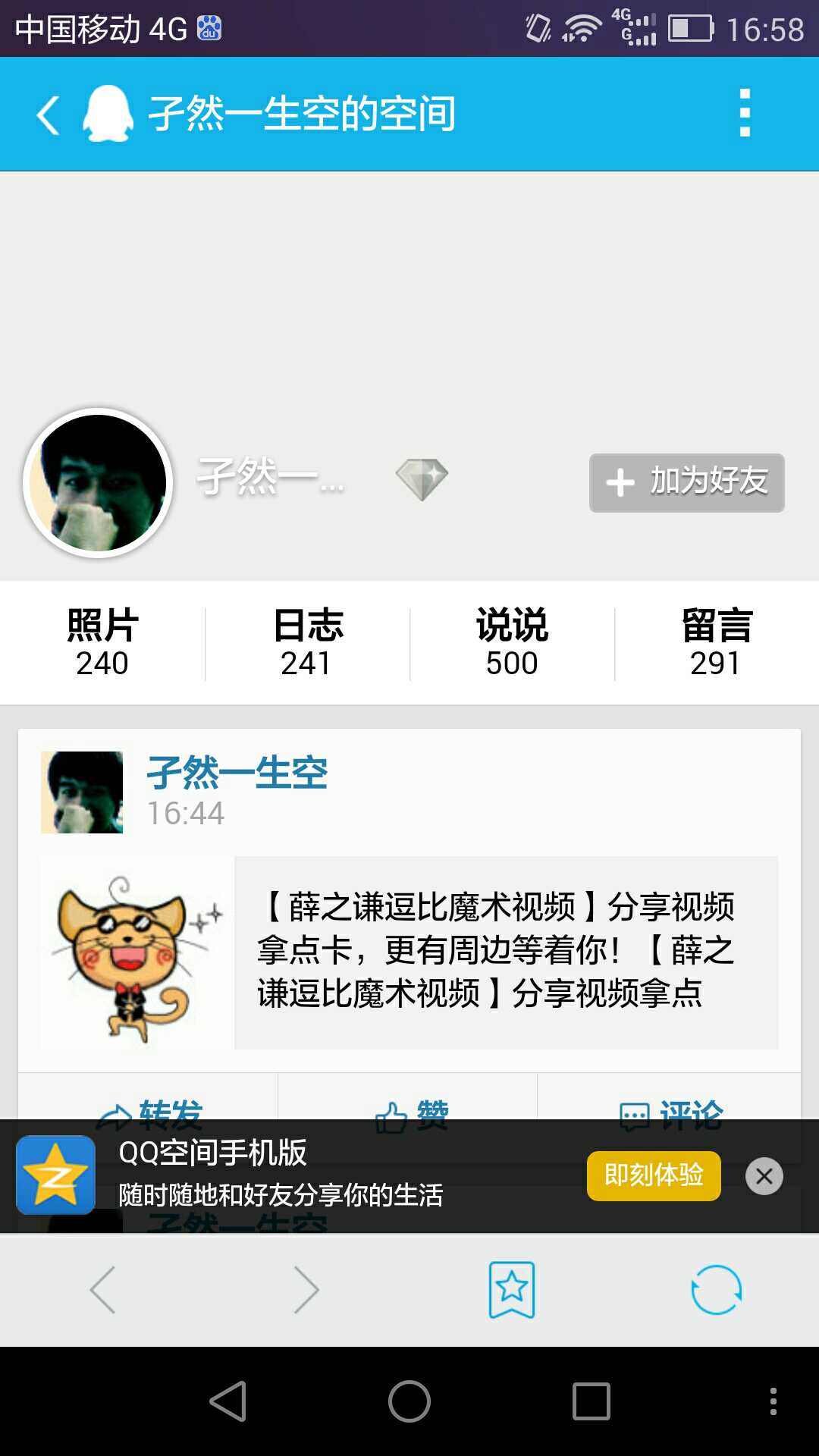This screenshot has height=1456, width=819.
Task: Refresh the page
Action: pyautogui.click(x=716, y=1290)
